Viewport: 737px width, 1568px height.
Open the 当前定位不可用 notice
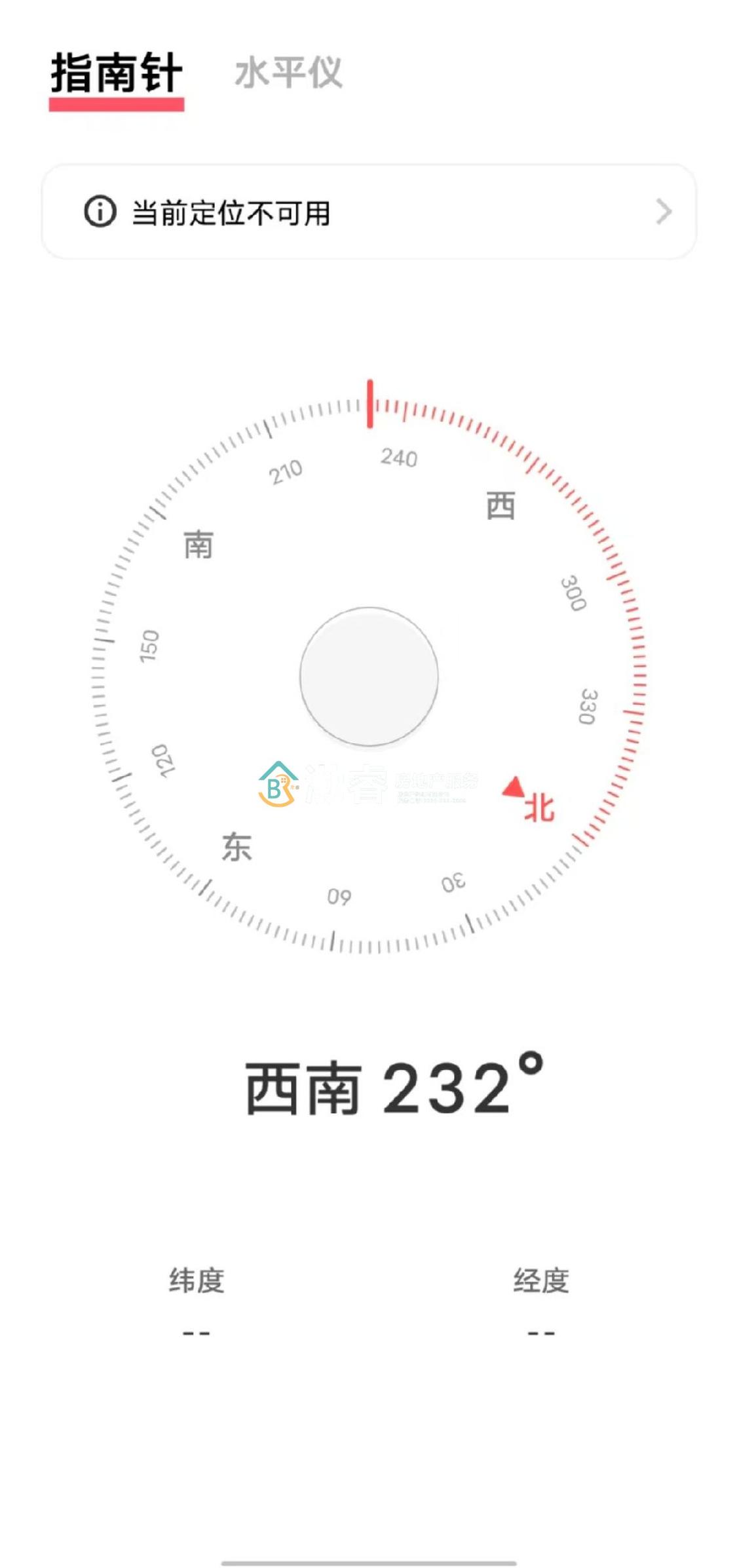point(368,212)
